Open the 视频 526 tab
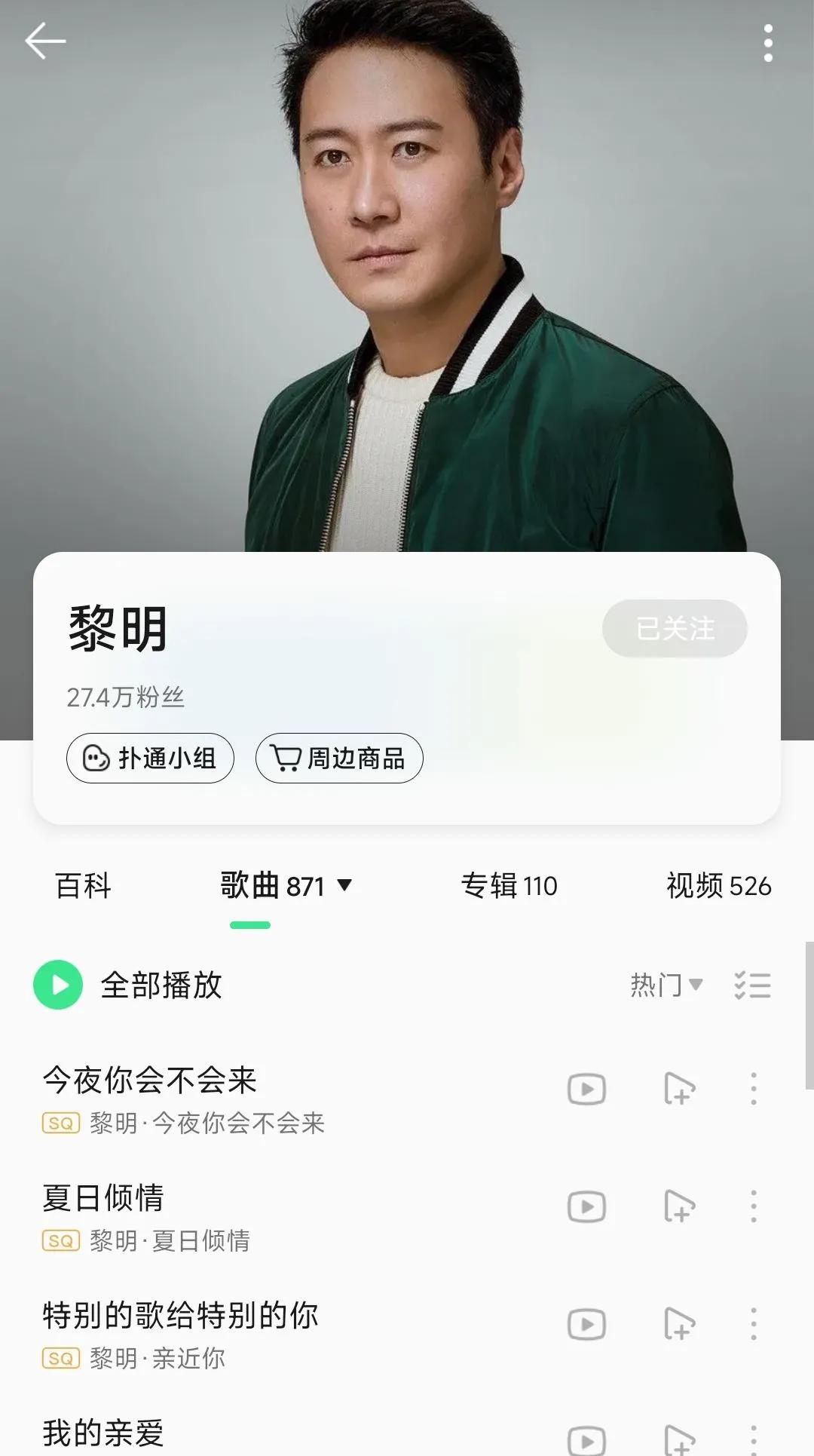The width and height of the screenshot is (814, 1456). point(717,886)
